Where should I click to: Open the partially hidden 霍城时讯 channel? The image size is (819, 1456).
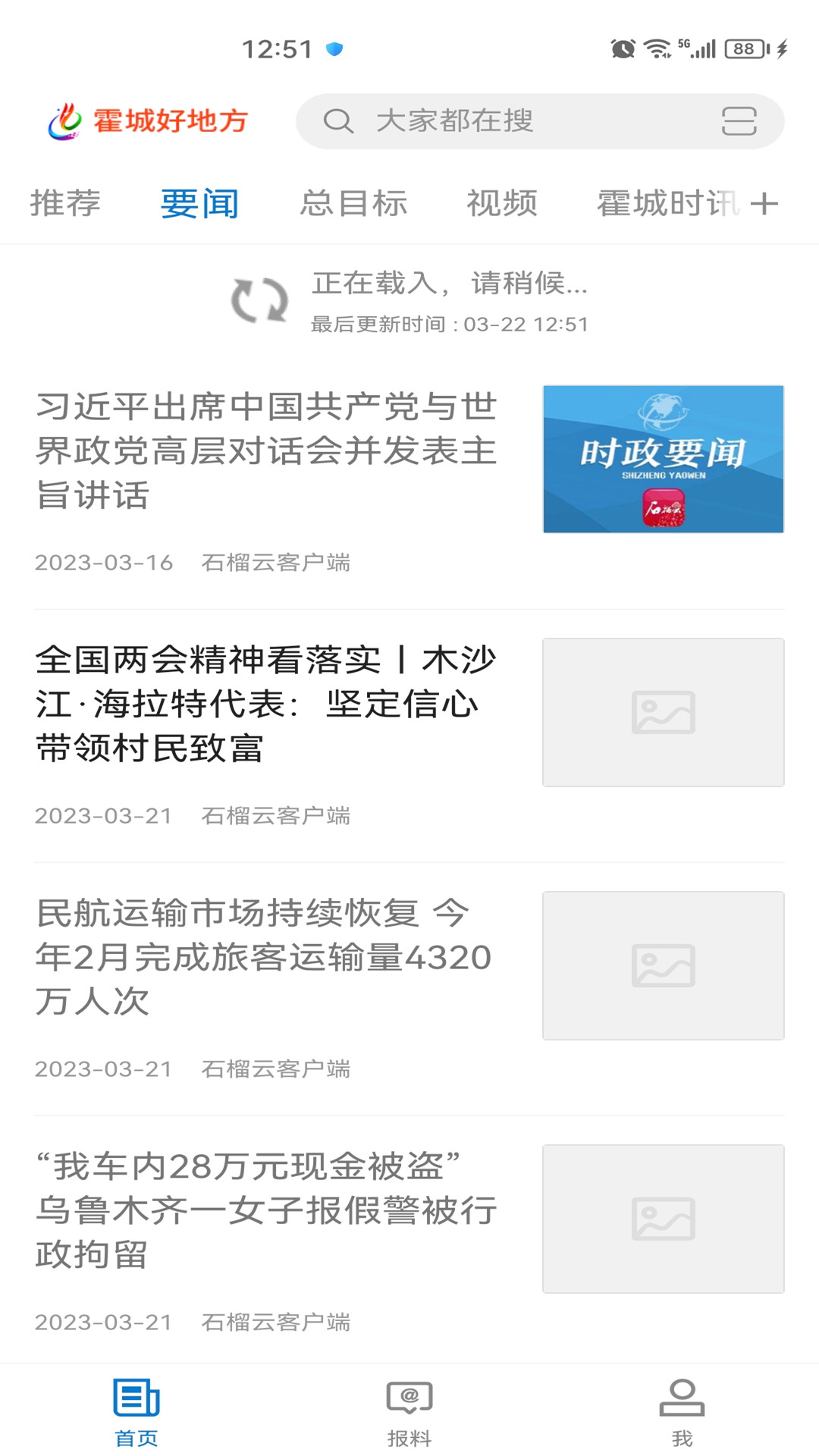click(666, 202)
